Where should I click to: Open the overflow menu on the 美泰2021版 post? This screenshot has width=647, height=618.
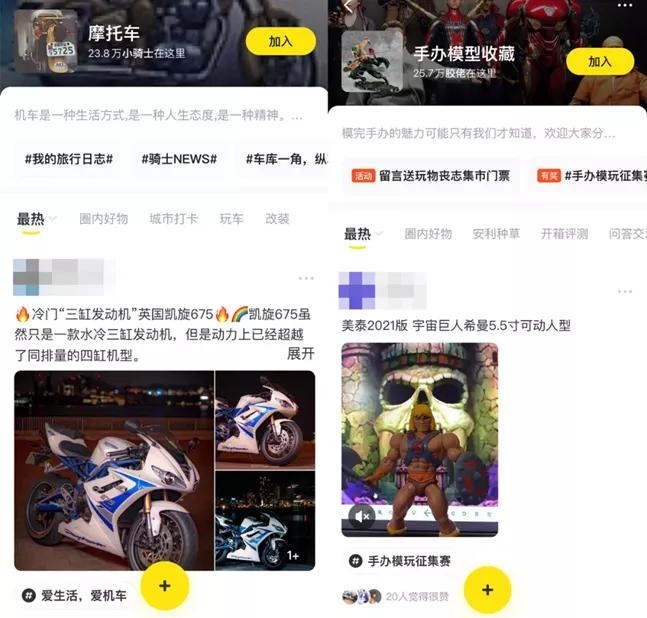click(x=625, y=291)
